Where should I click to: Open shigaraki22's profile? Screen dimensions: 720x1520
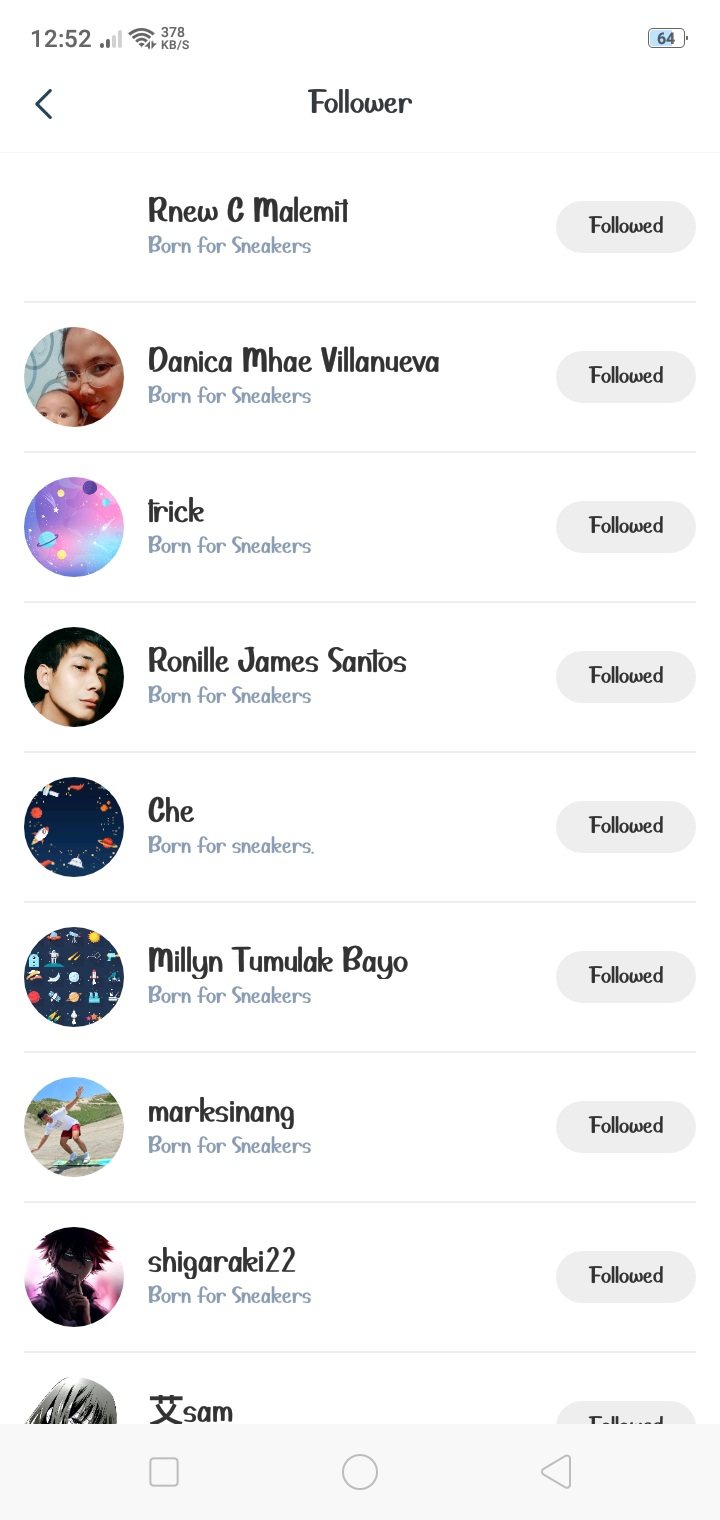221,1262
